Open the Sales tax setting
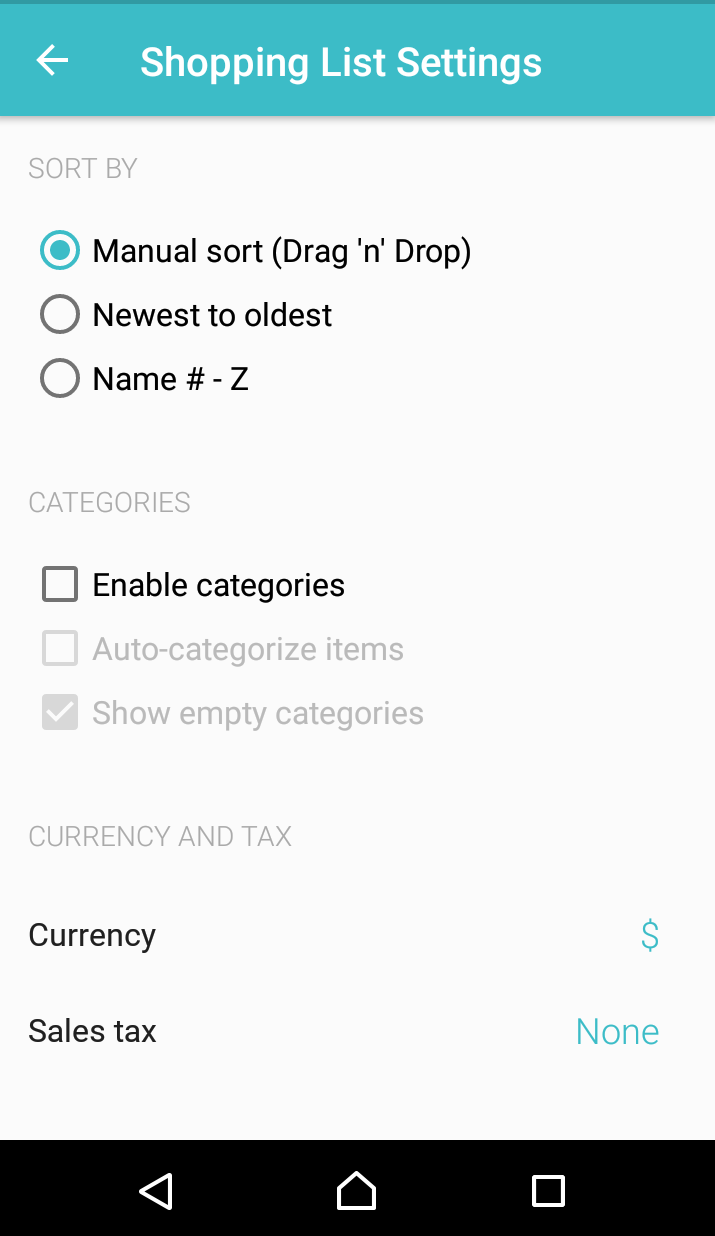Viewport: 715px width, 1236px height. pyautogui.click(x=357, y=1032)
